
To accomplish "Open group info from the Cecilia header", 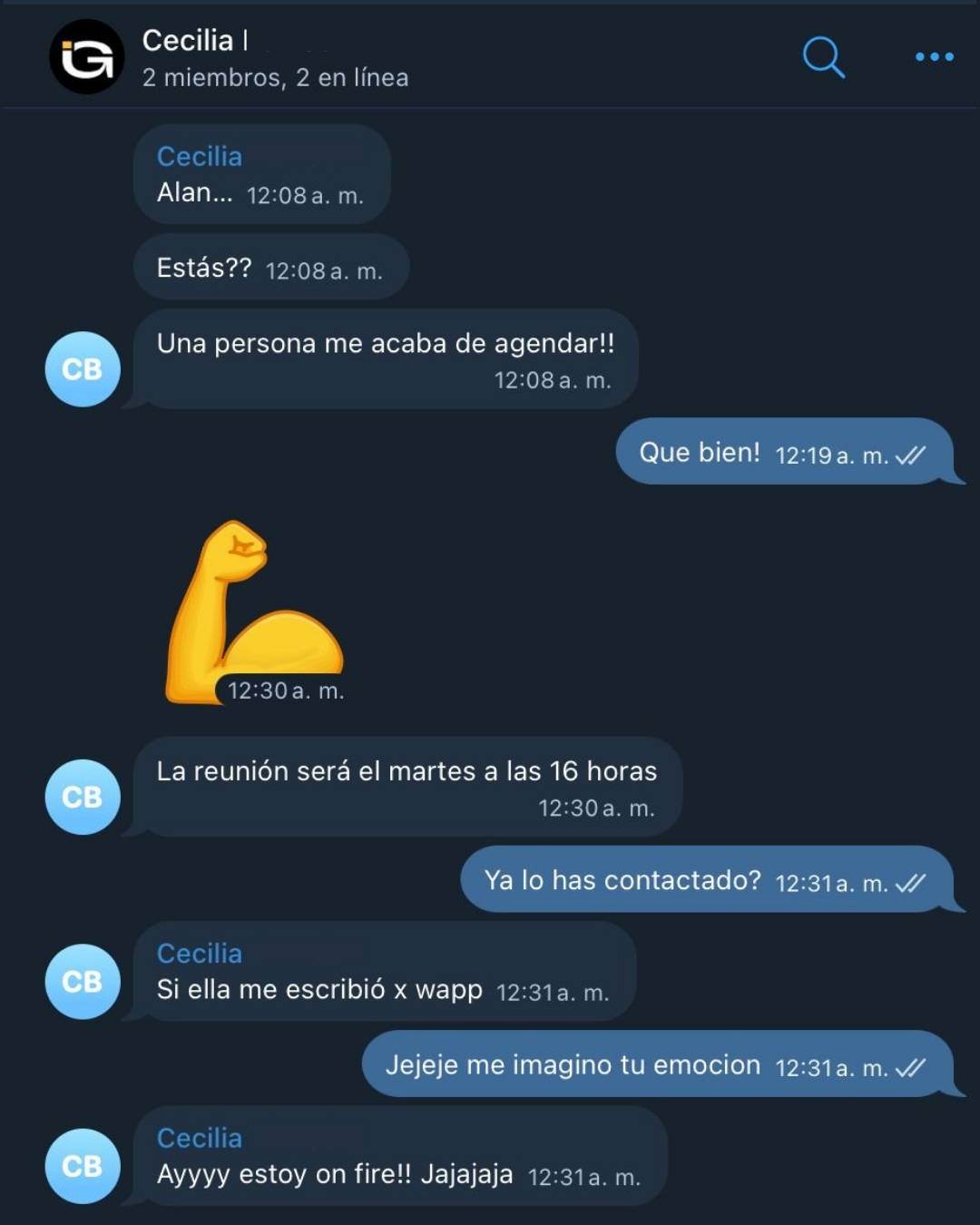I will pos(274,58).
